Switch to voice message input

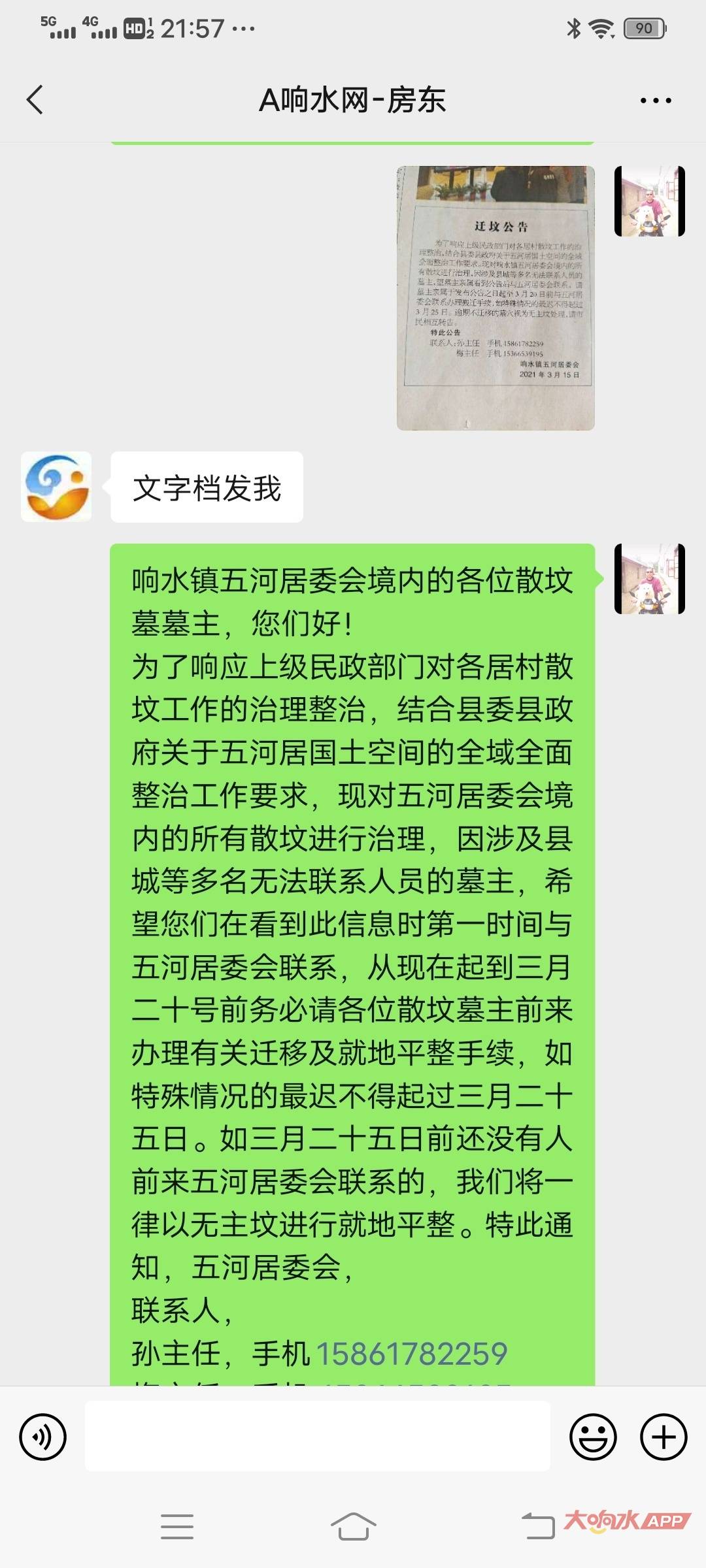[x=43, y=1437]
